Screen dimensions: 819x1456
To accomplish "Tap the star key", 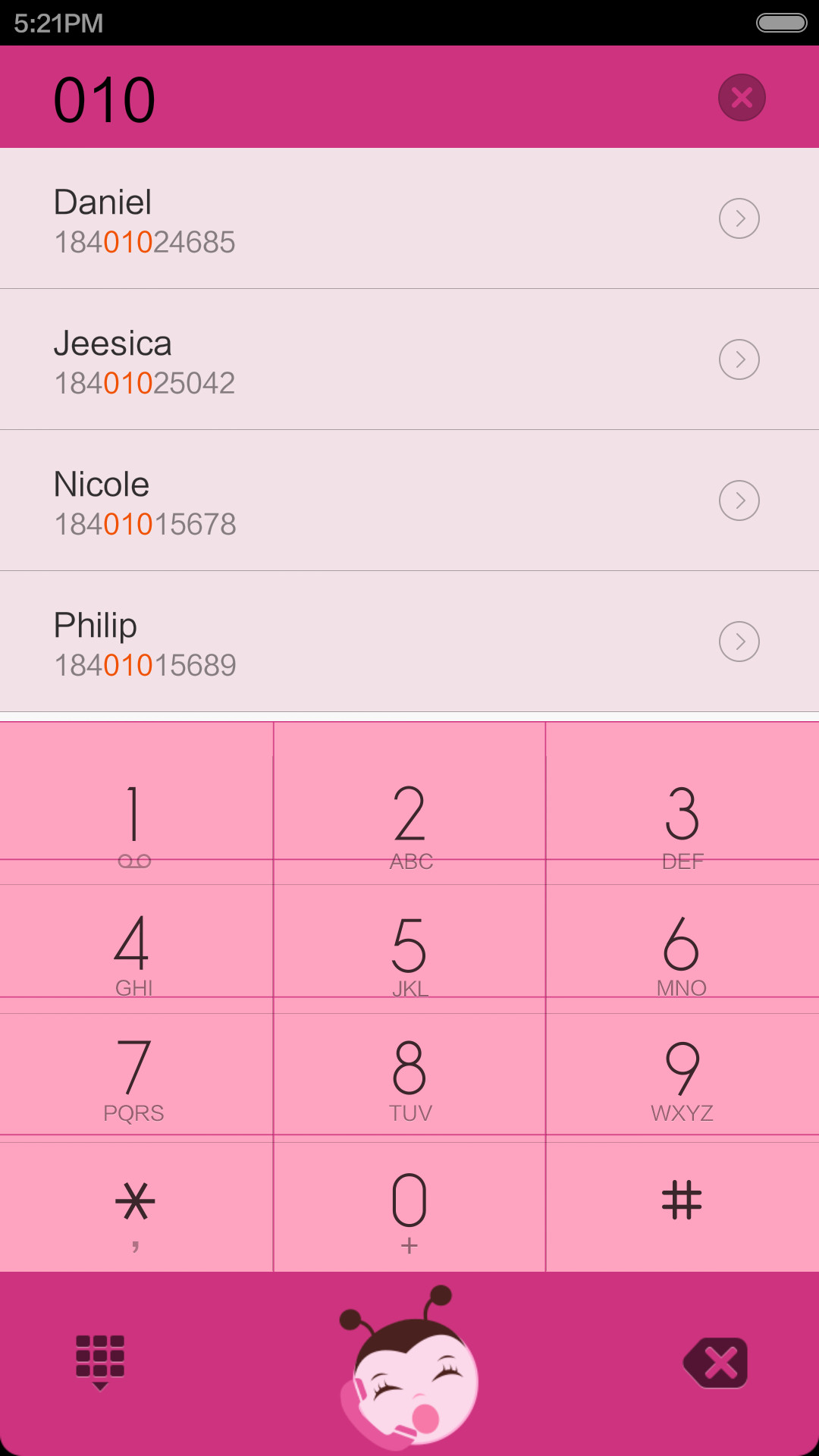I will [136, 1207].
